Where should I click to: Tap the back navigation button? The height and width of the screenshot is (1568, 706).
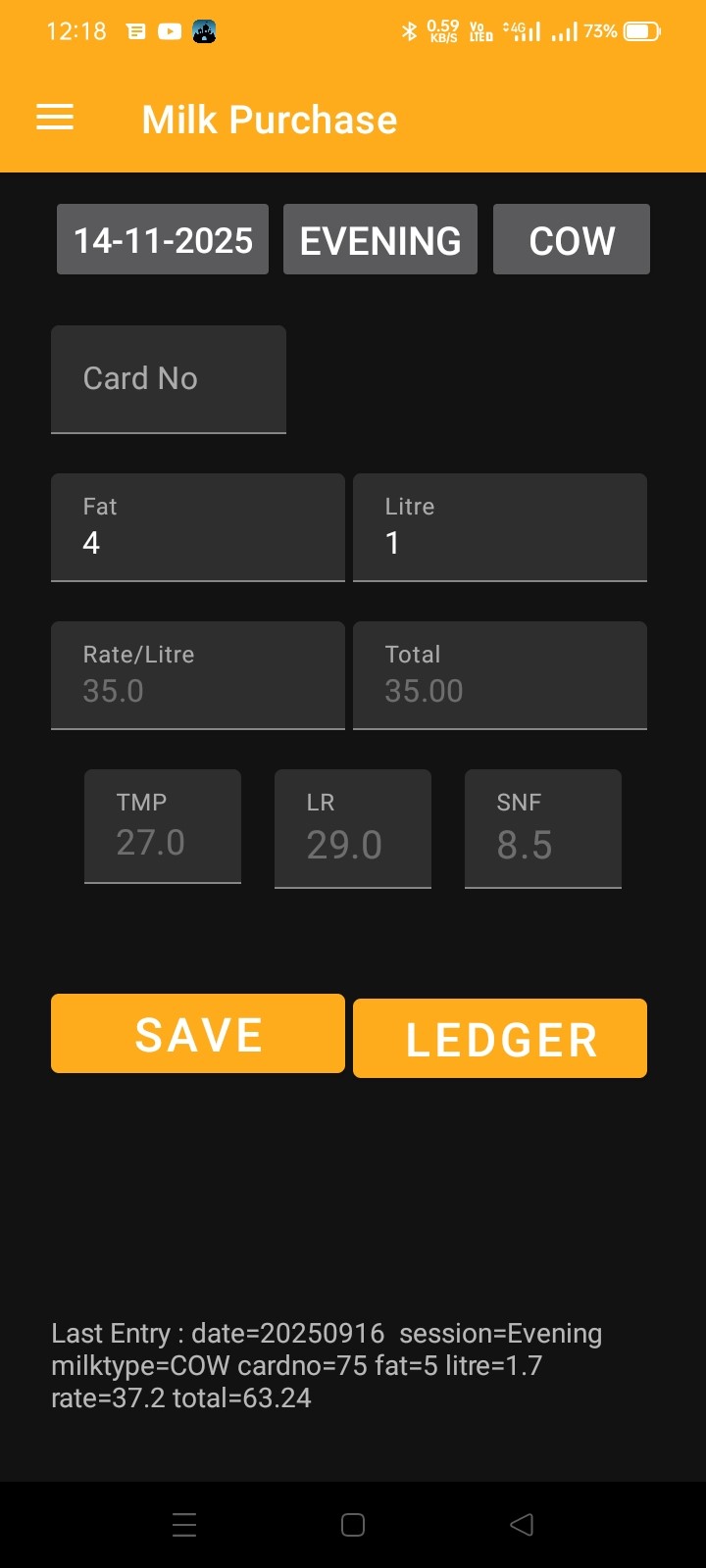pyautogui.click(x=521, y=1525)
